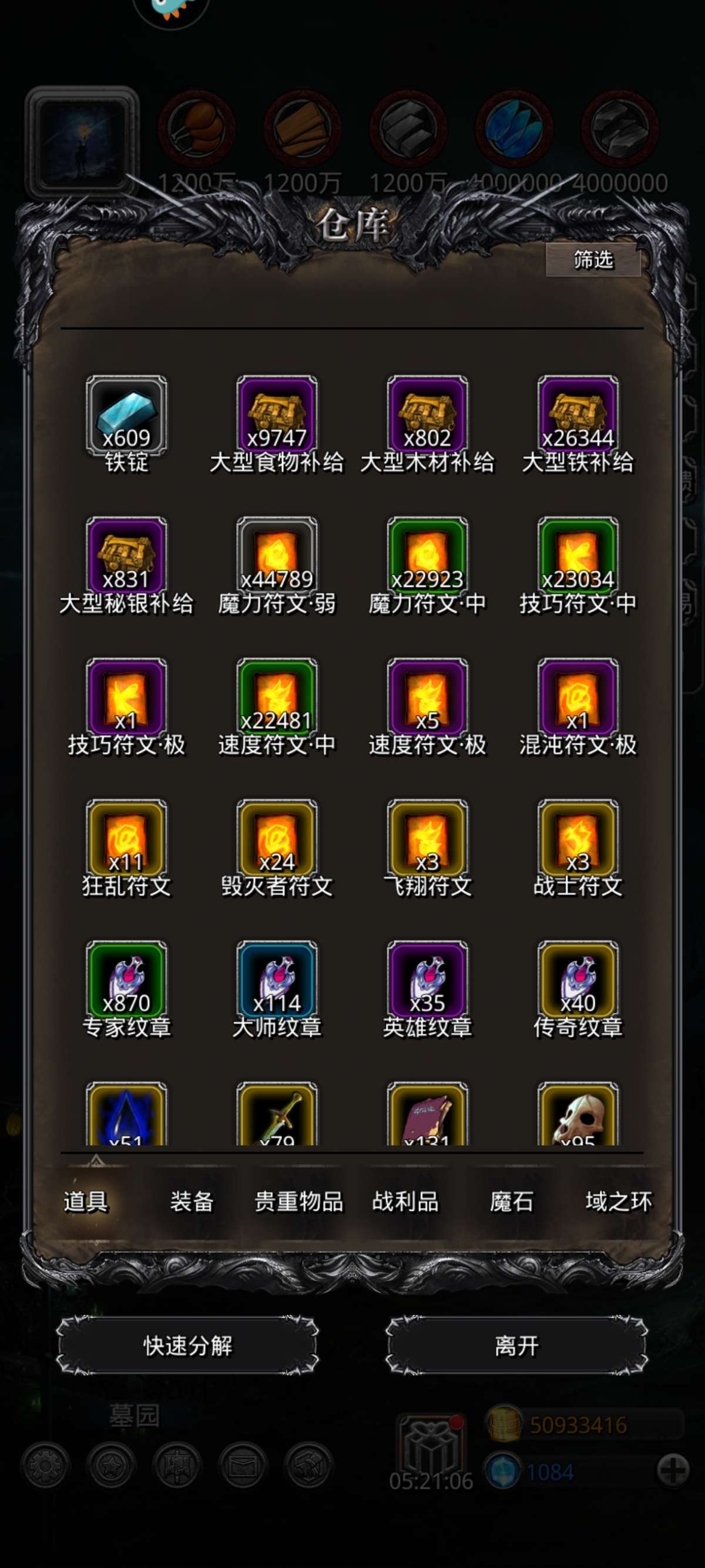Image resolution: width=705 pixels, height=1568 pixels.
Task: Select the 魔力符文·弱 item
Action: 277,557
